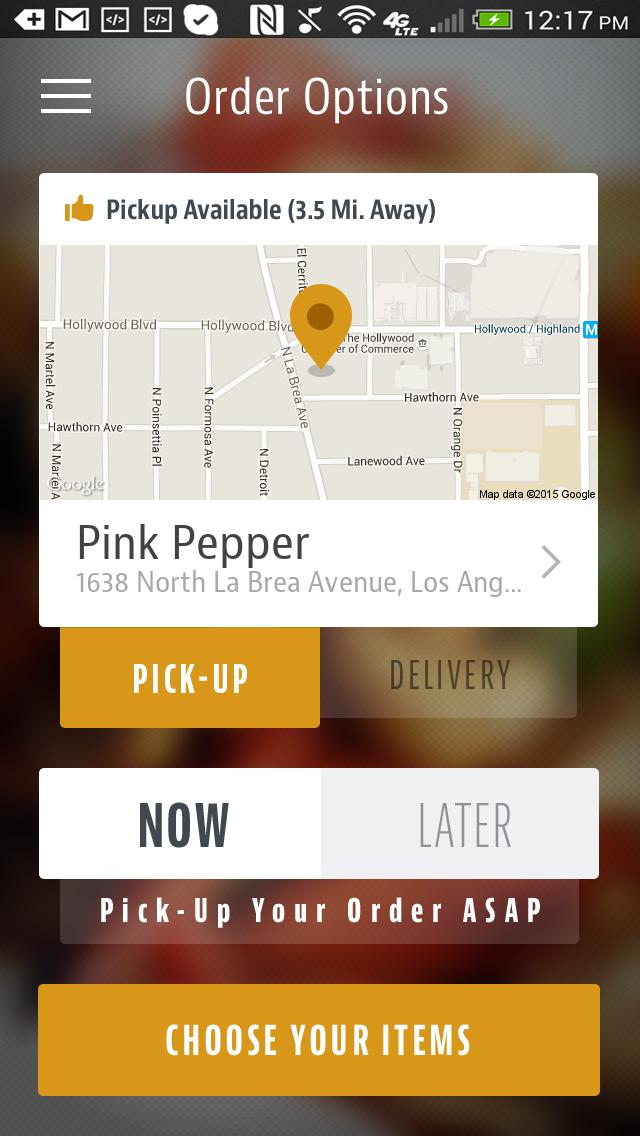This screenshot has height=1136, width=640.
Task: Open the hamburger menu drawer
Action: click(x=66, y=96)
